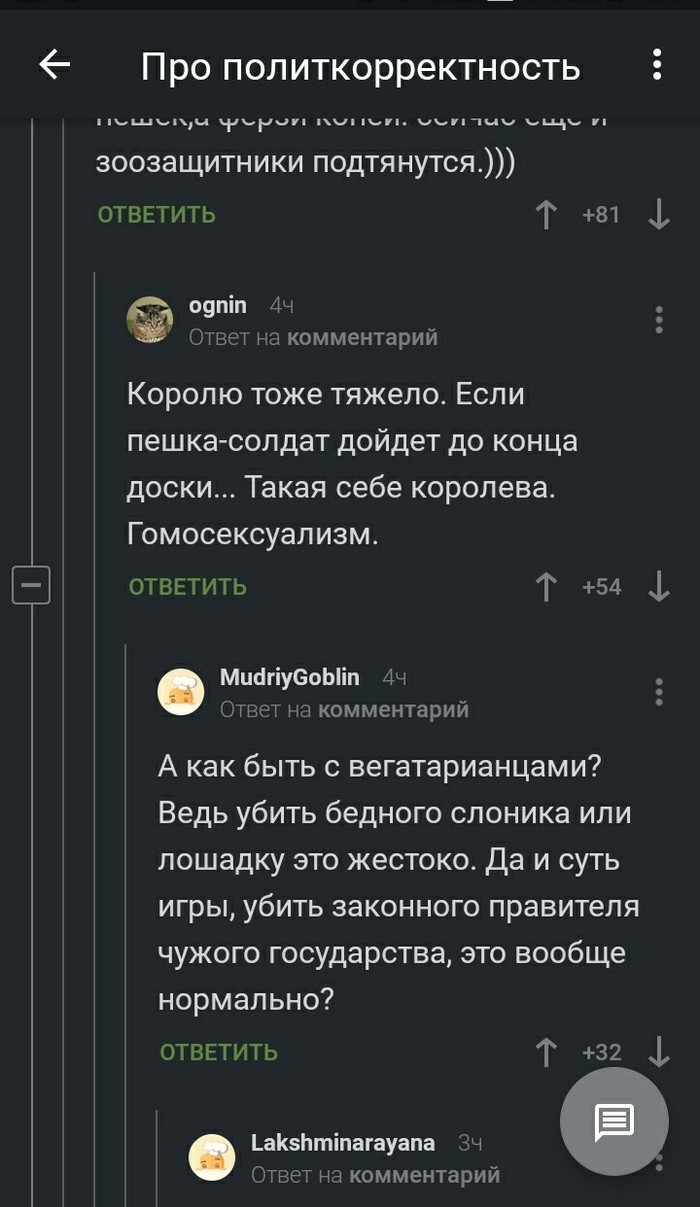Screen dimensions: 700x1207
Task: Upvote ognin's comment
Action: tap(546, 587)
